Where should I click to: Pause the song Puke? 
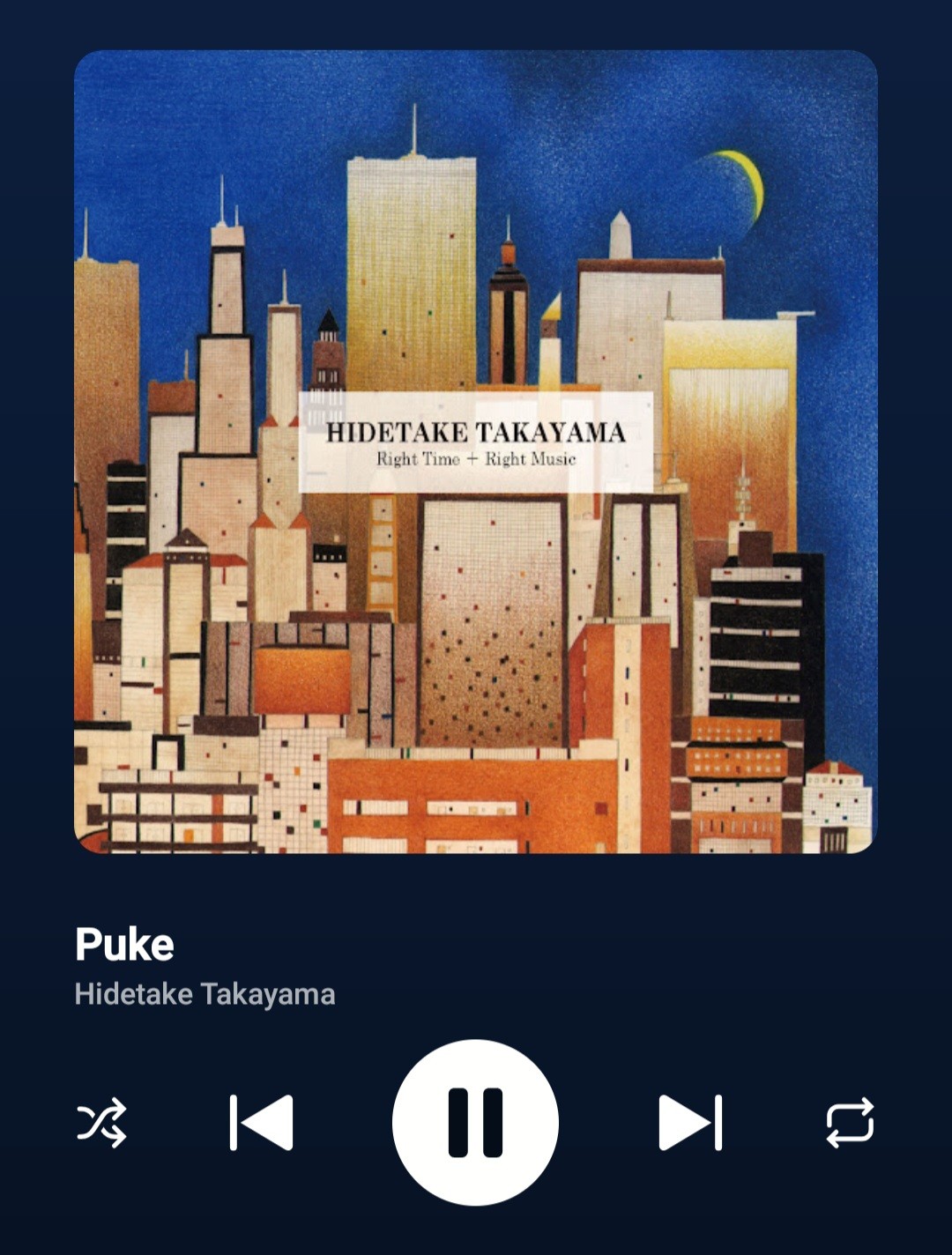tap(475, 1122)
